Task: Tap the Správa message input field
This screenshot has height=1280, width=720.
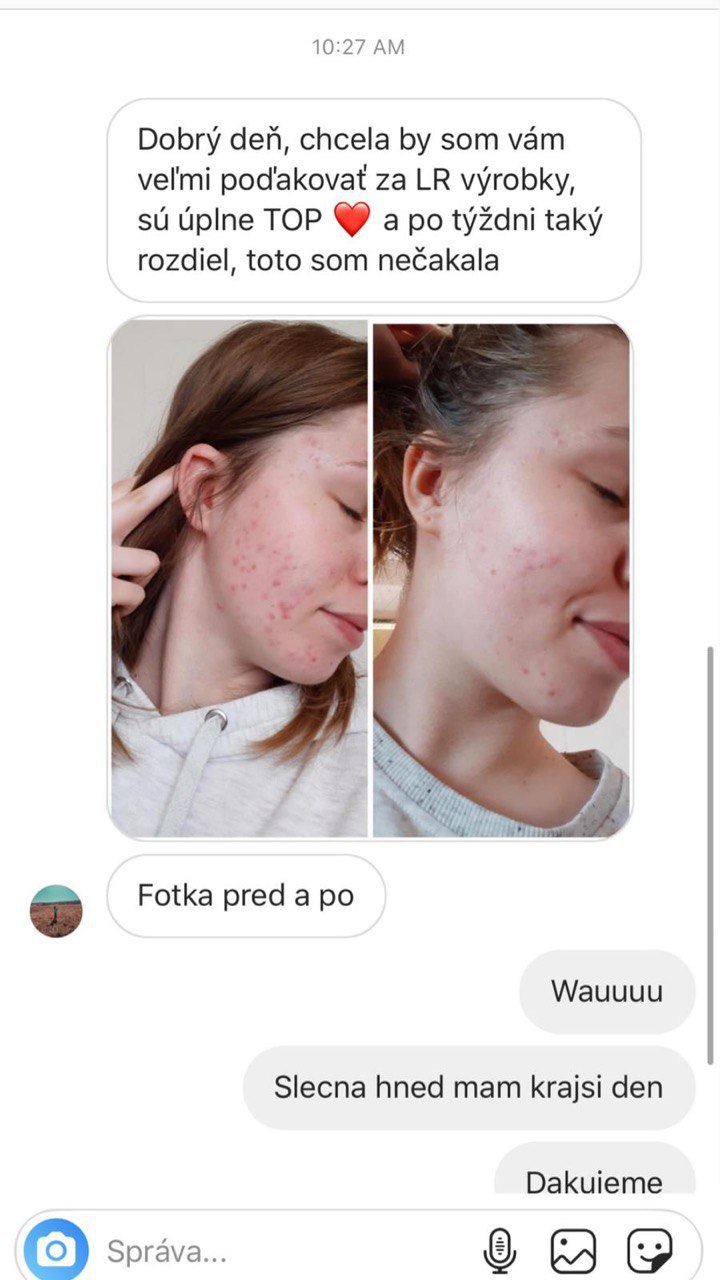Action: pos(280,1251)
